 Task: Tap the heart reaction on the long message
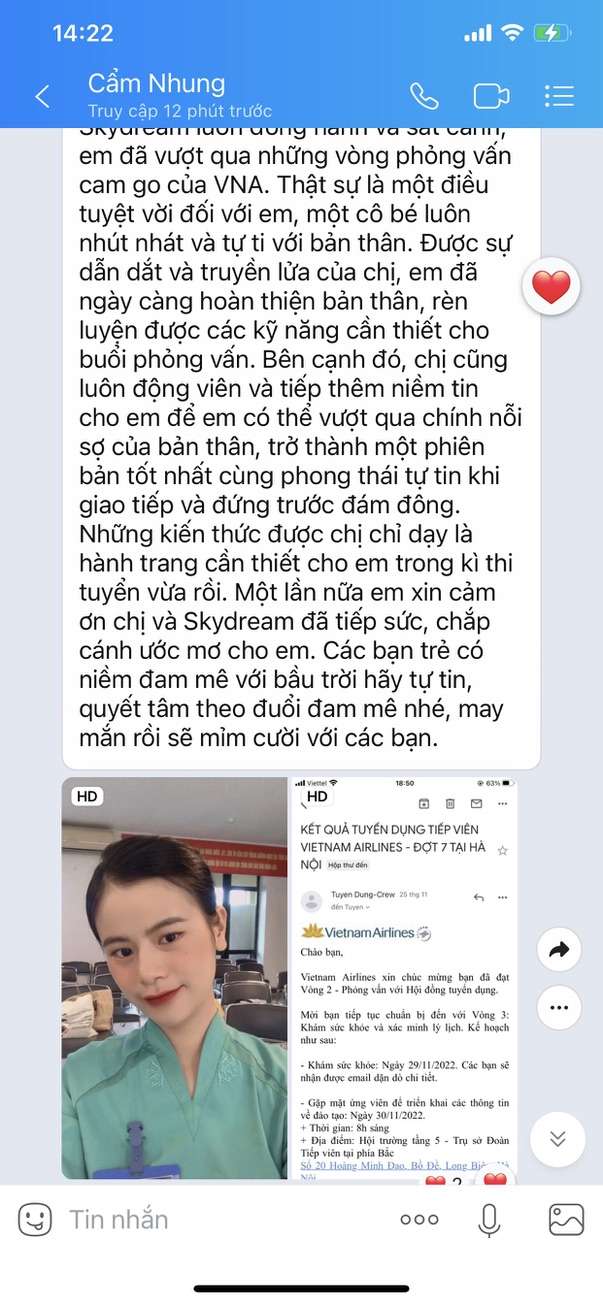tap(551, 288)
